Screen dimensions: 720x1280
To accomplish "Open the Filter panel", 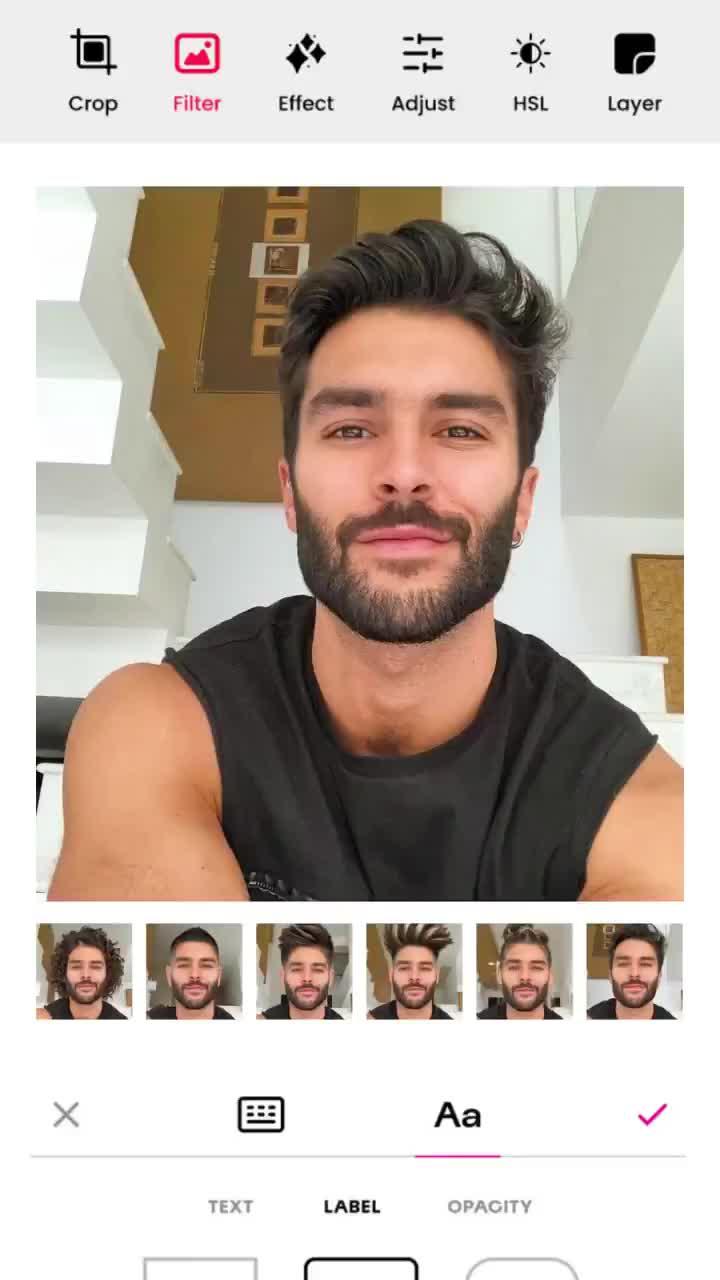I will tap(196, 70).
